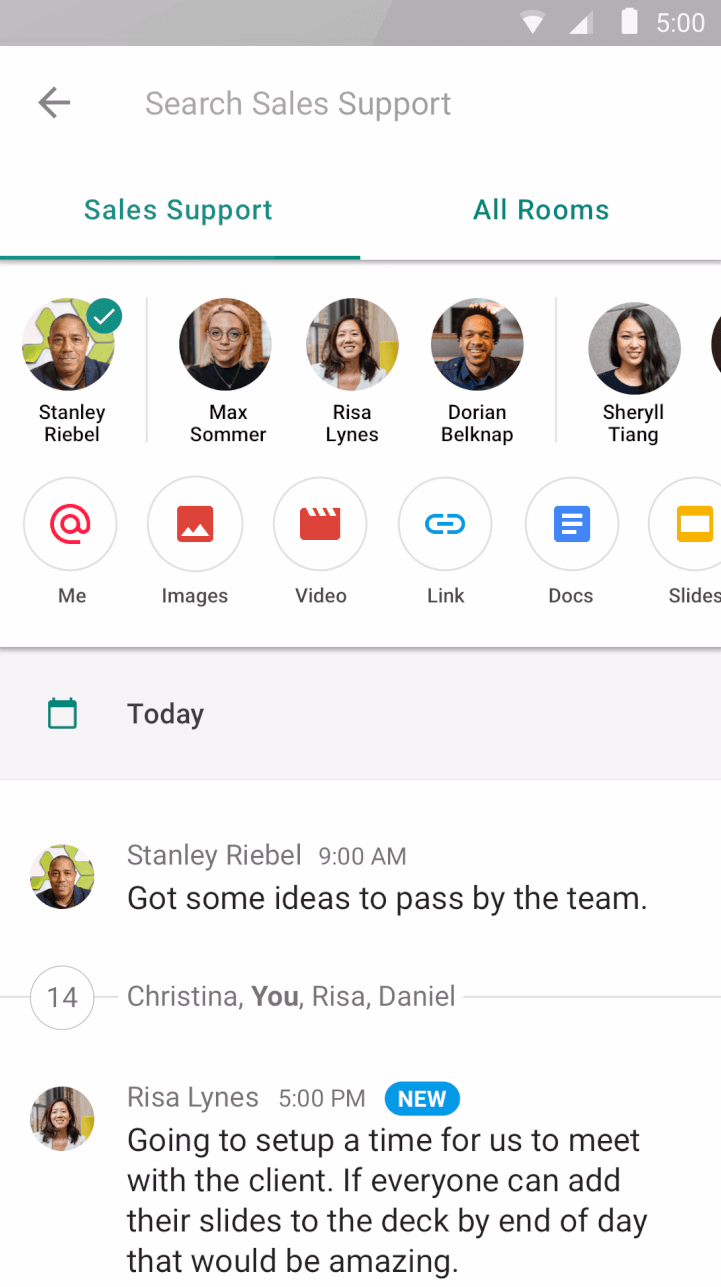Choose Sheryll Tiang as filter

(x=634, y=348)
